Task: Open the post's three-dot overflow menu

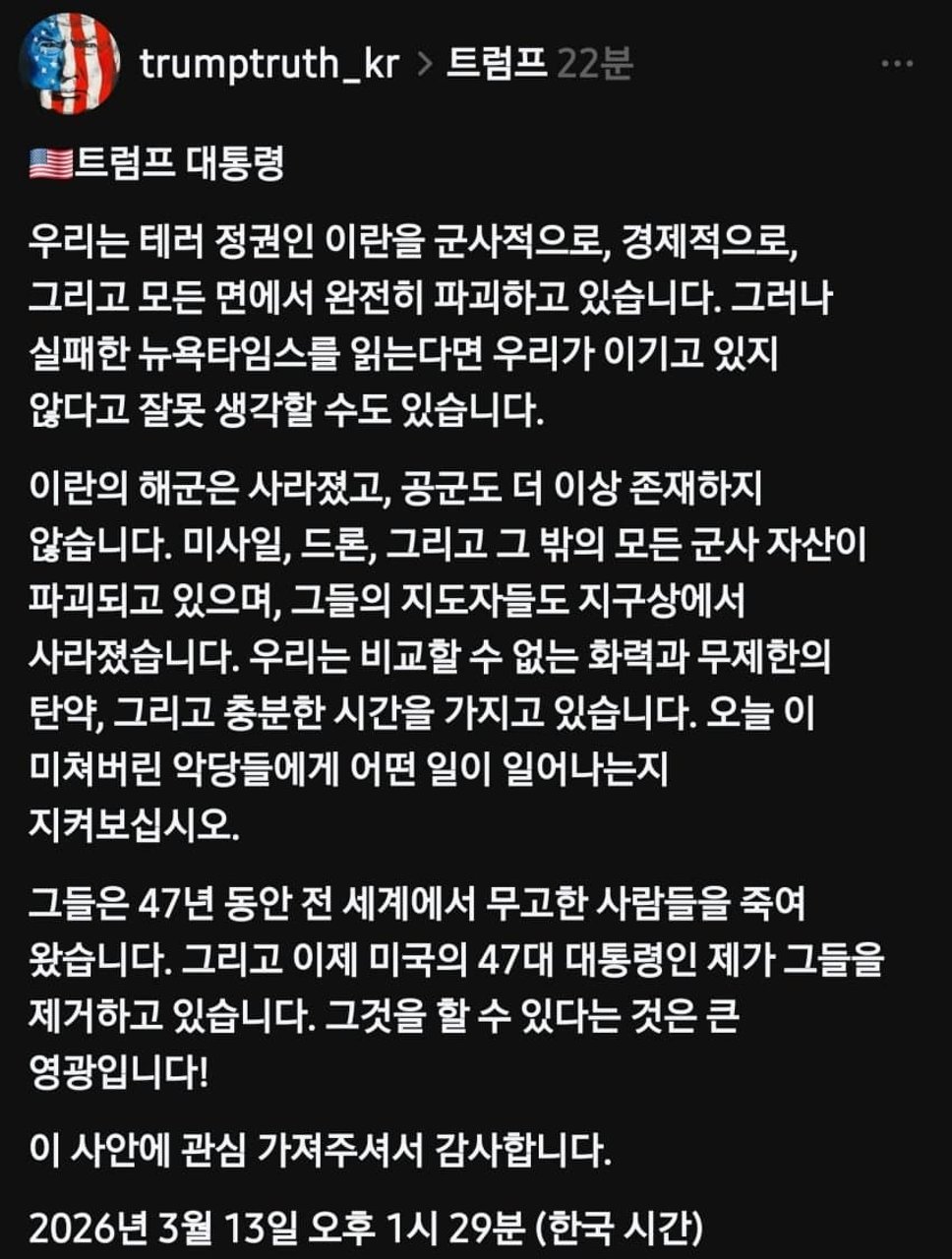Action: [897, 64]
